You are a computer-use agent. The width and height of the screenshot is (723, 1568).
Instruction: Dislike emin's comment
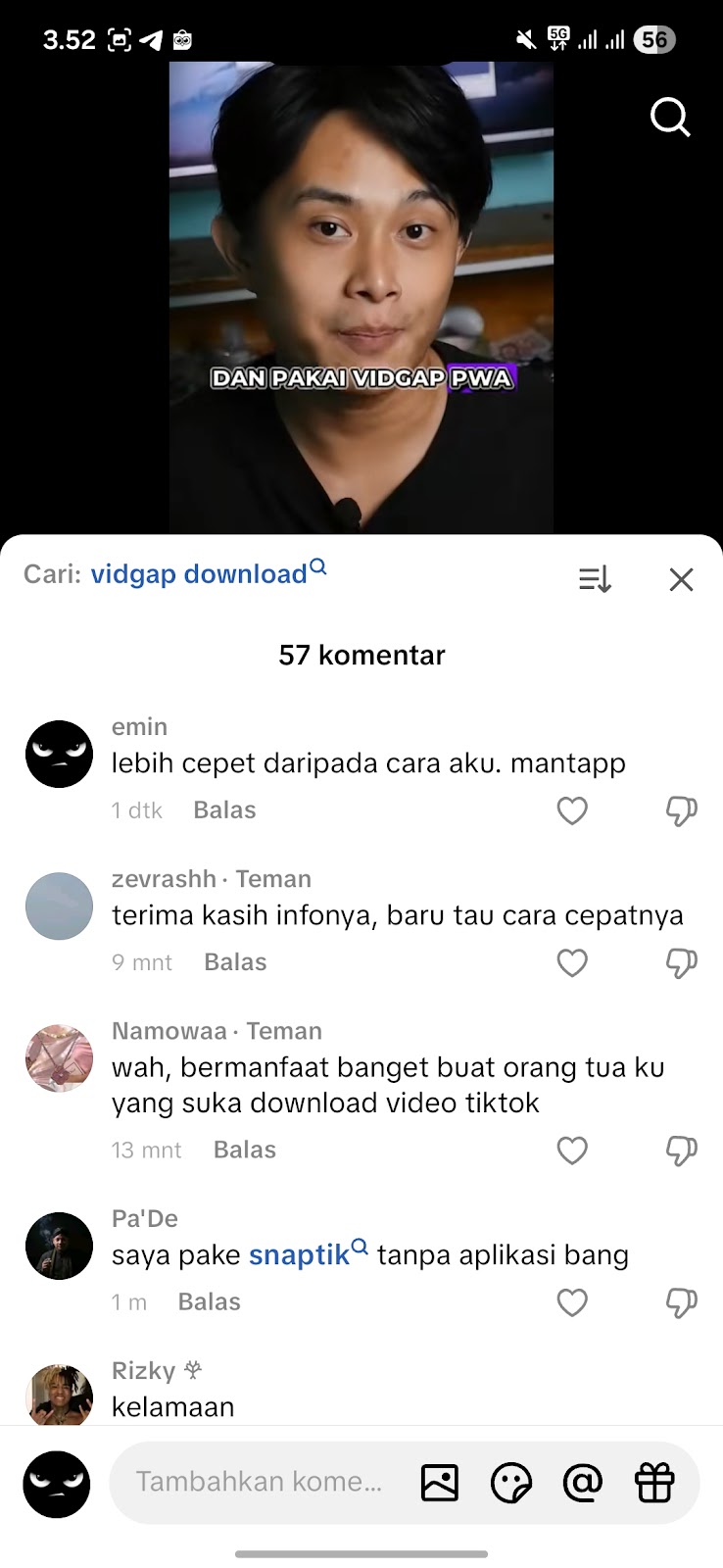click(681, 811)
